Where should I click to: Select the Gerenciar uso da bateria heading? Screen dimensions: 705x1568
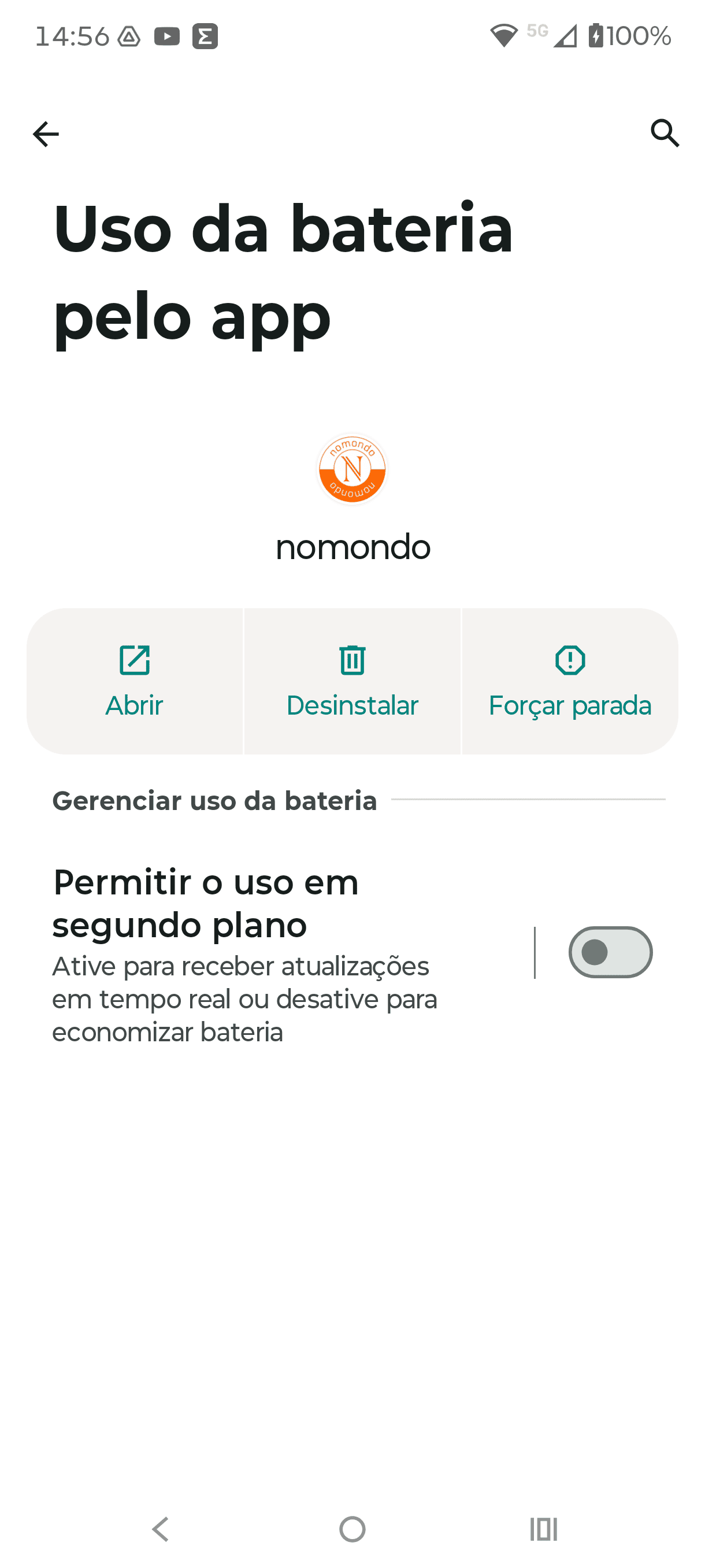[214, 800]
